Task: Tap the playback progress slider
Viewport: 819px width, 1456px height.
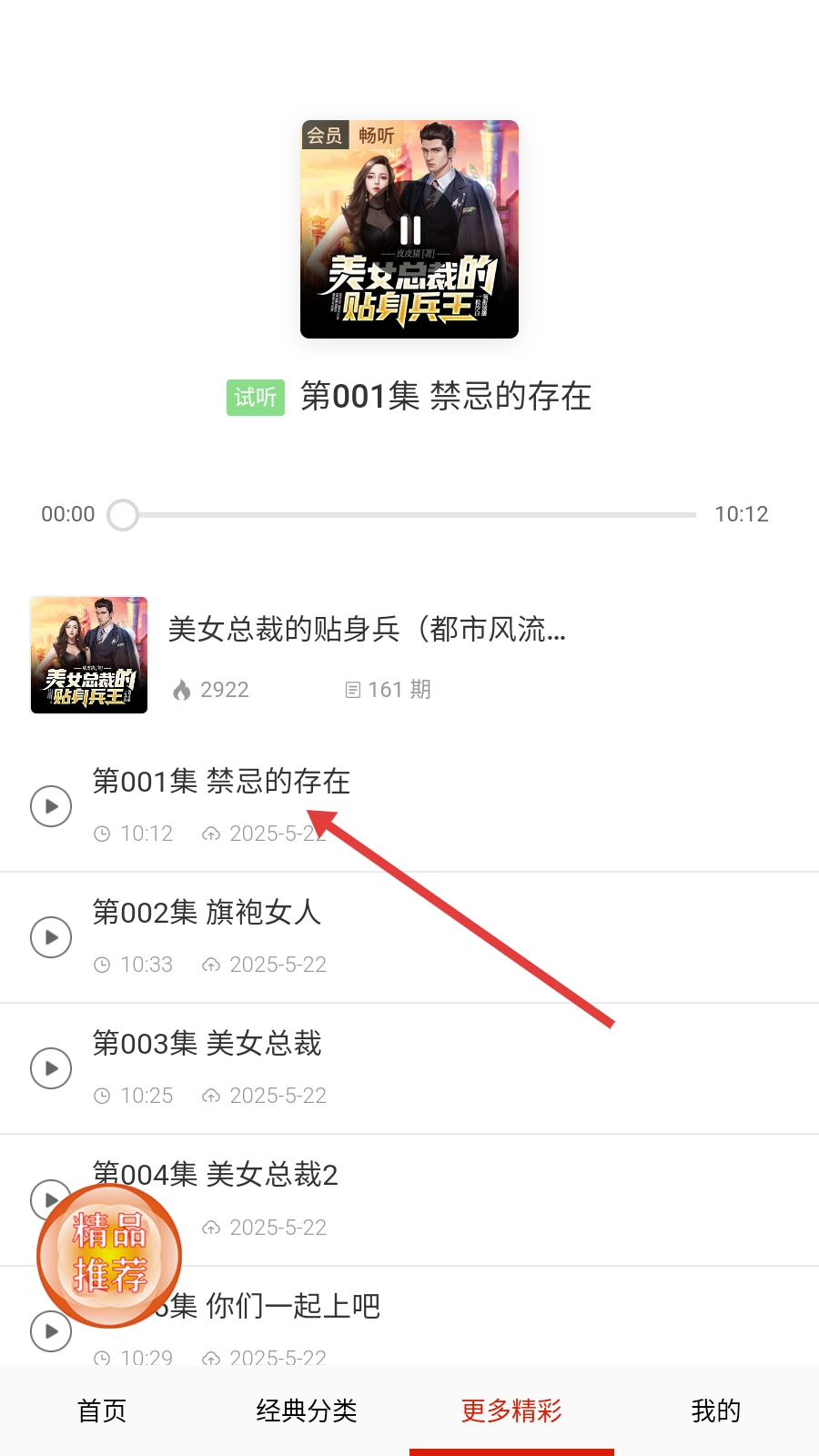Action: pyautogui.click(x=409, y=515)
